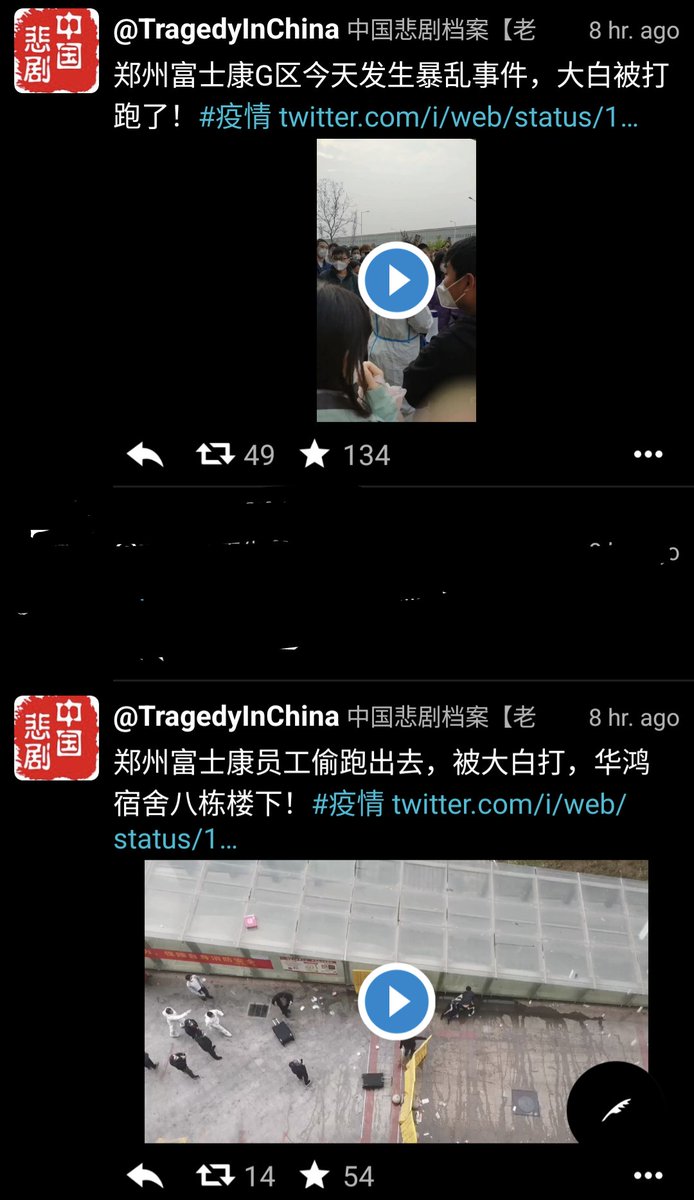Retweet the post with 49 retweets
The image size is (694, 1200).
tap(213, 456)
